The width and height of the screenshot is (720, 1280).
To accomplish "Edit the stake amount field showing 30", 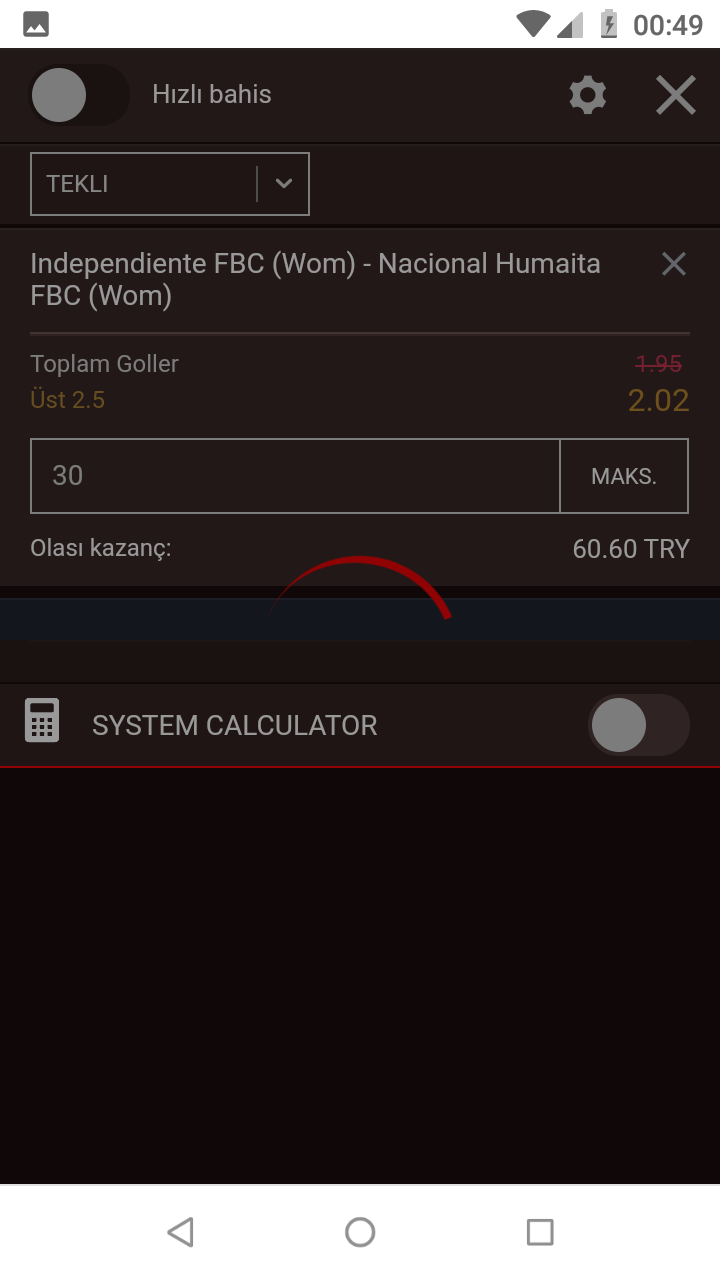I will [x=295, y=475].
